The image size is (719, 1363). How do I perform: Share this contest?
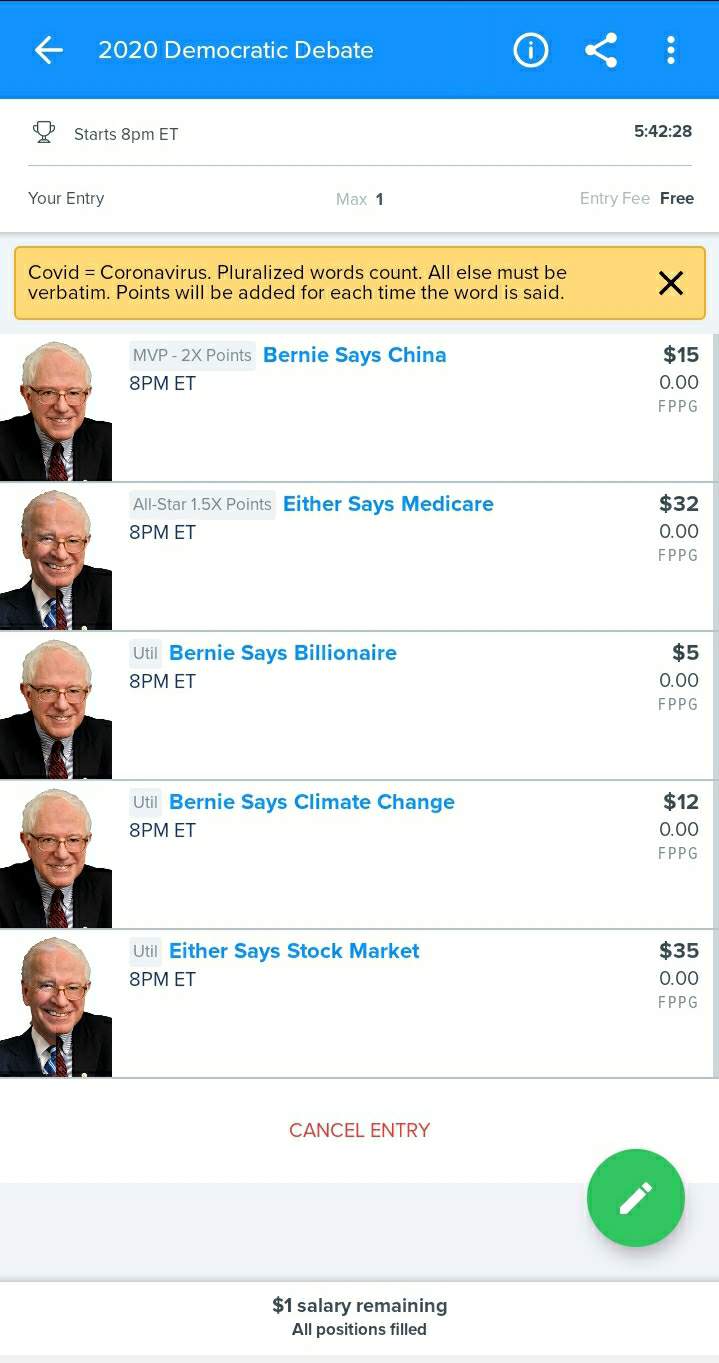[601, 50]
